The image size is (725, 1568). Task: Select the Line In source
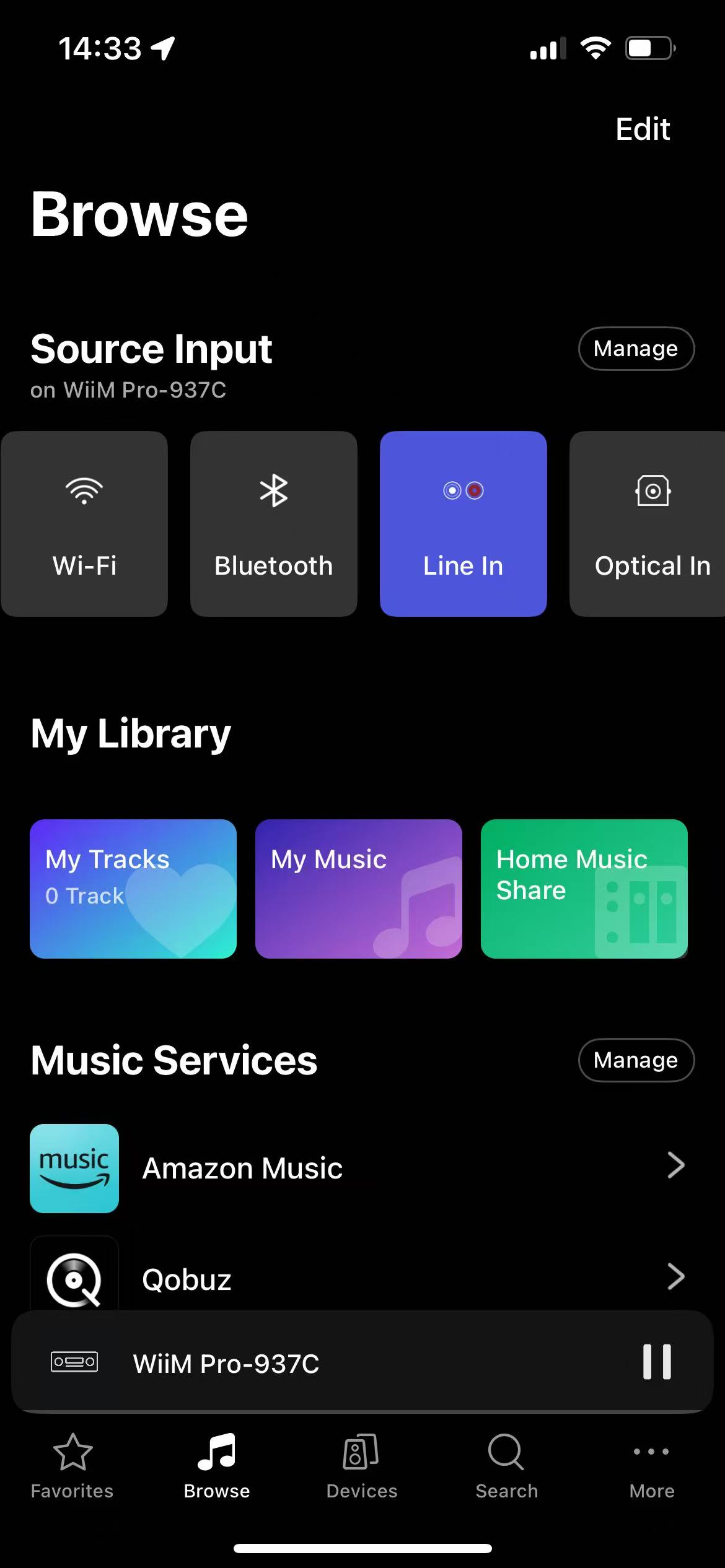(464, 524)
